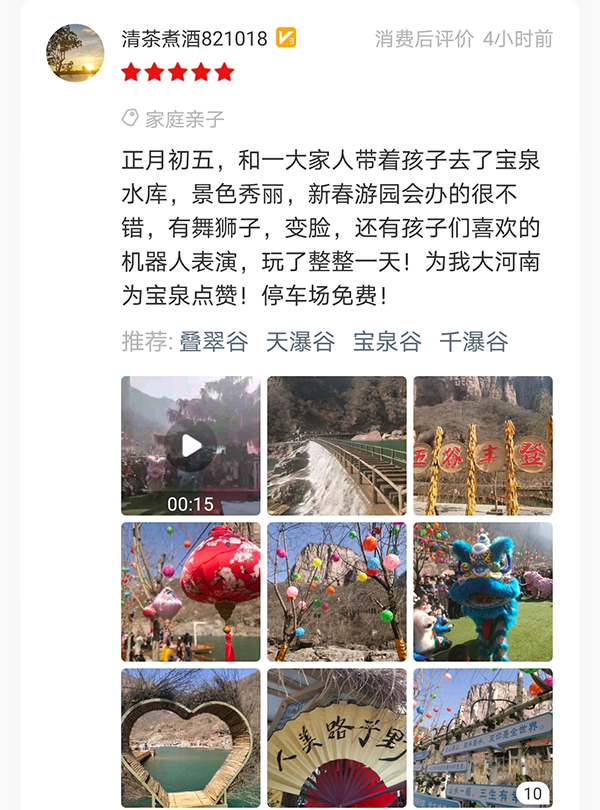View the colorful balls tree photo
The height and width of the screenshot is (810, 600).
click(337, 591)
